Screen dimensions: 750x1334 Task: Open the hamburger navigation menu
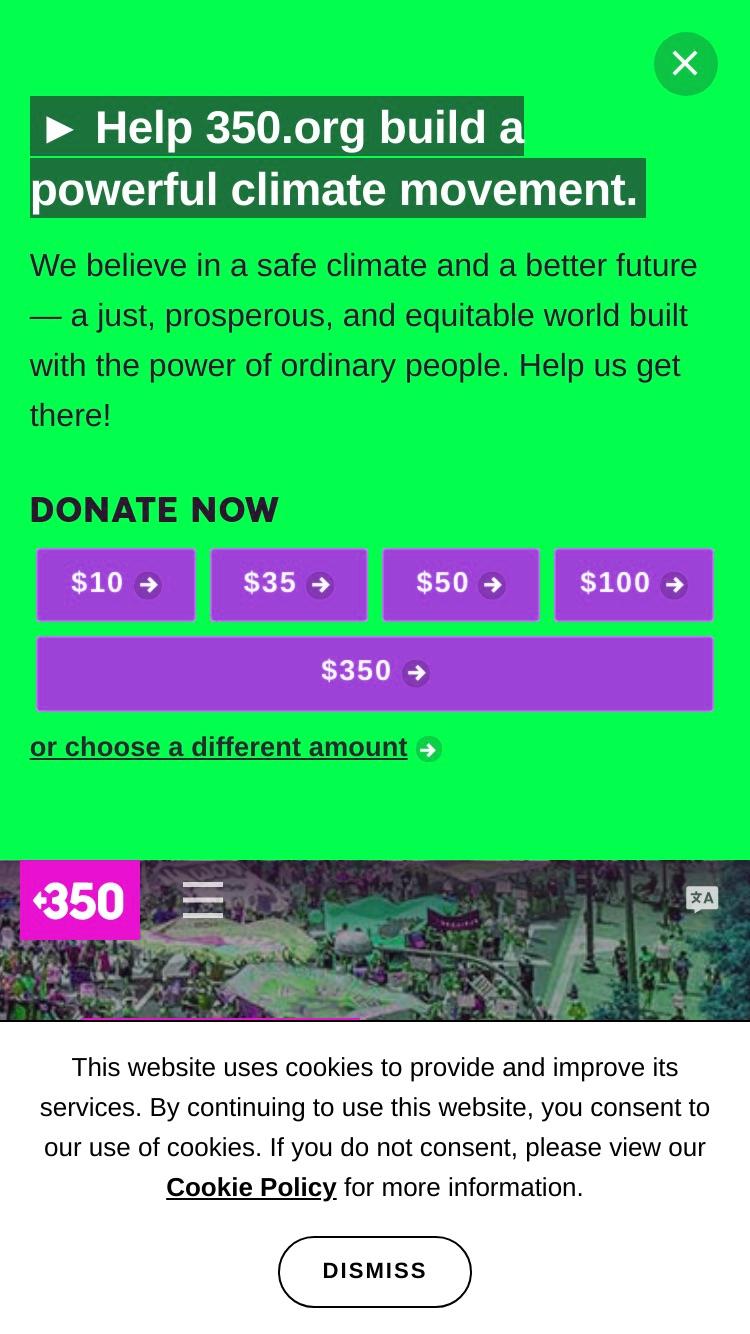pos(203,900)
